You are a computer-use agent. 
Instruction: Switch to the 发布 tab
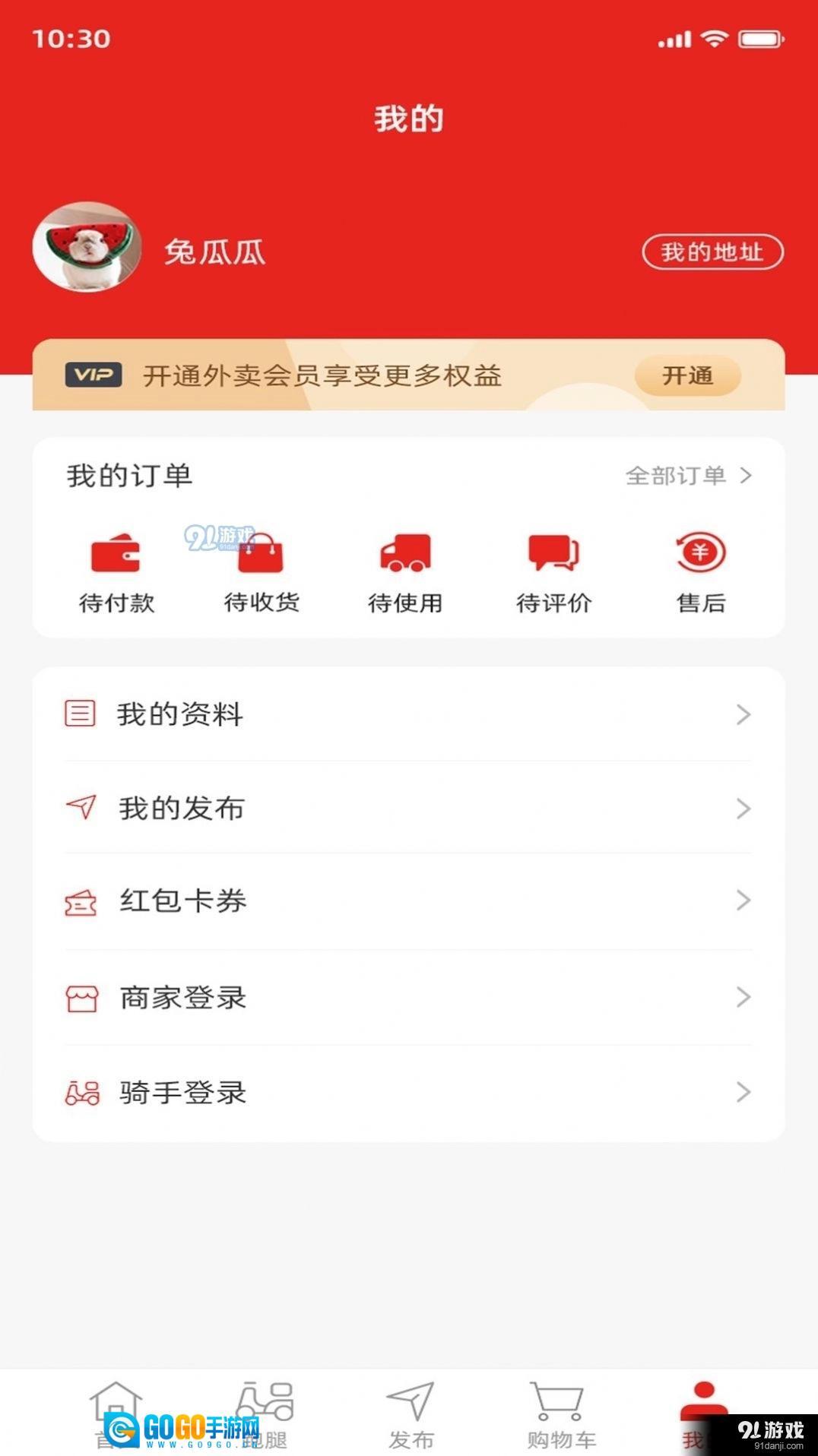point(411,1414)
